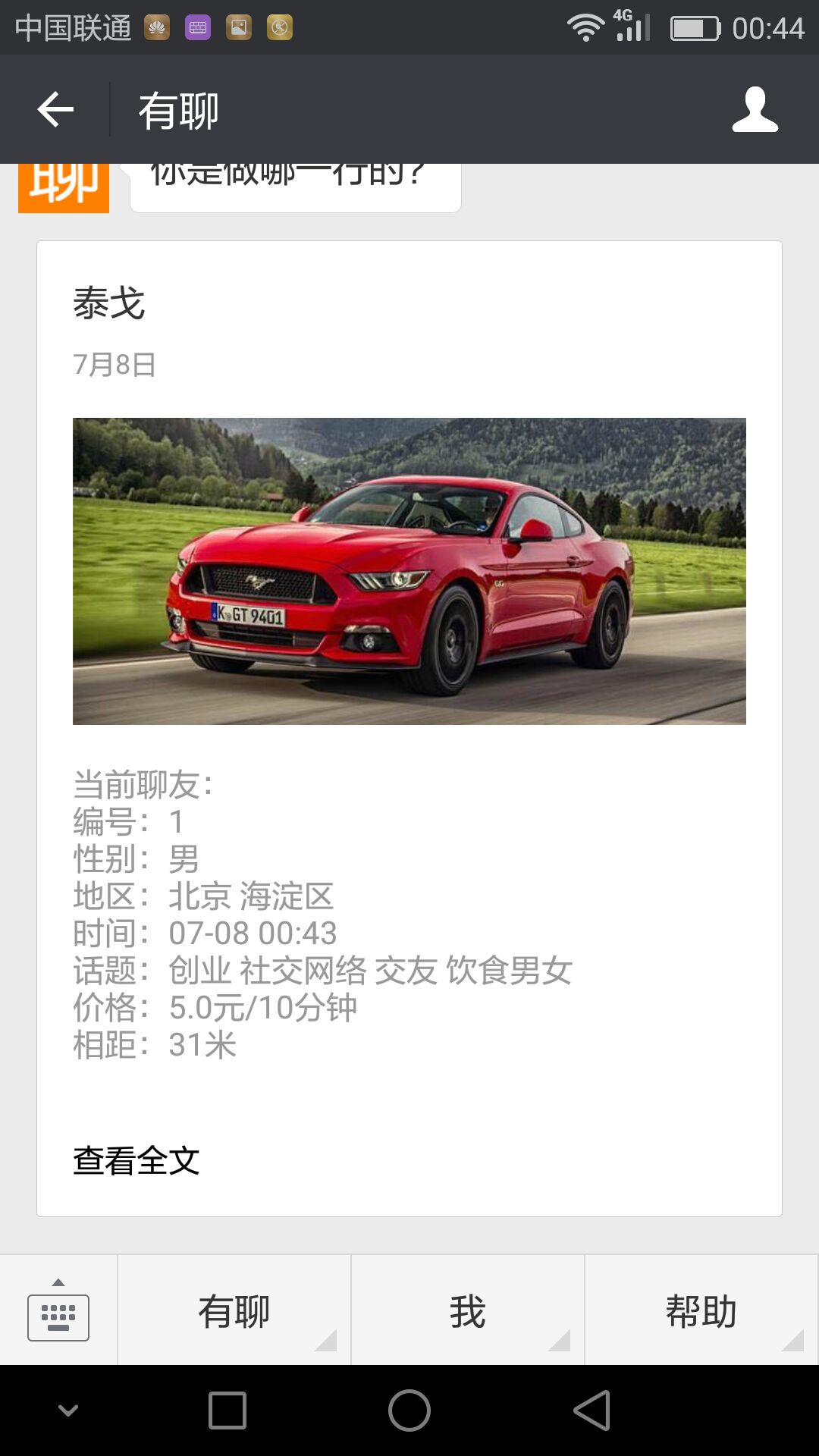Go to the system home screen
Image resolution: width=819 pixels, height=1456 pixels.
pyautogui.click(x=409, y=1410)
